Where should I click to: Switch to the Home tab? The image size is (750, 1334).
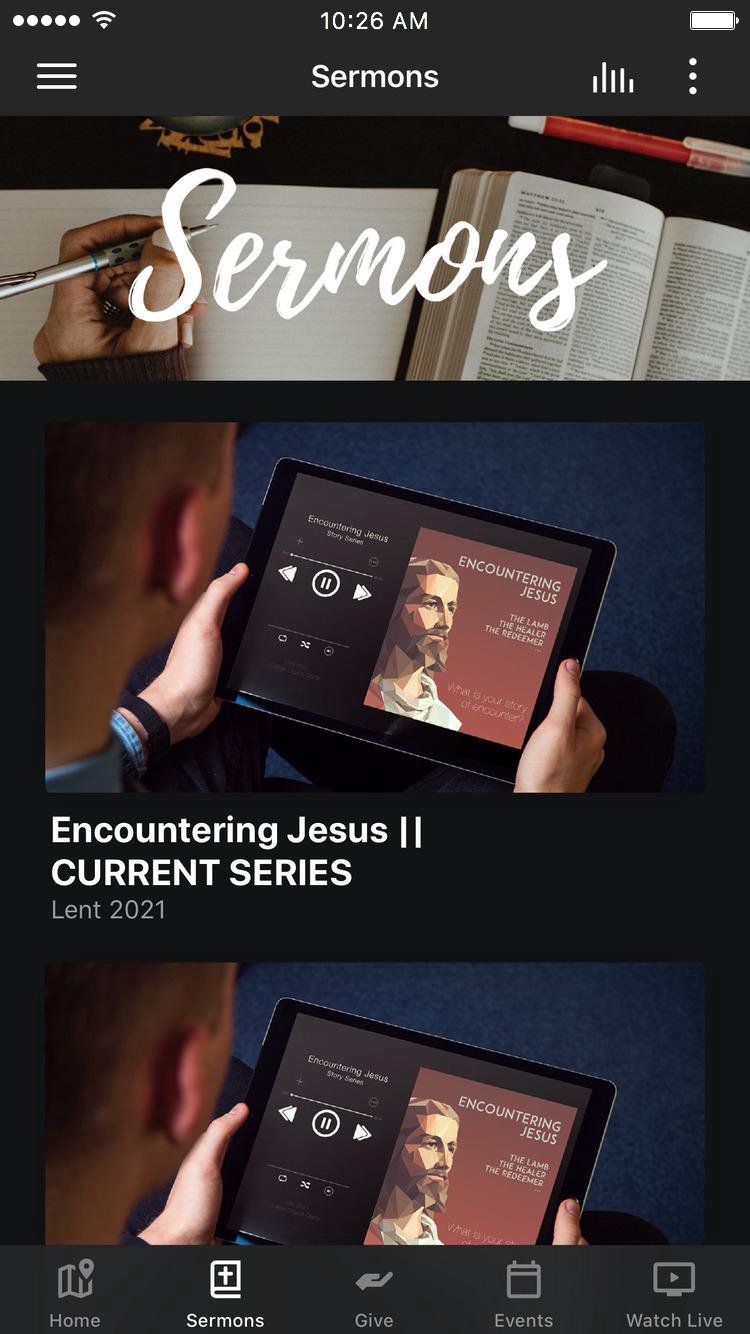tap(75, 1292)
